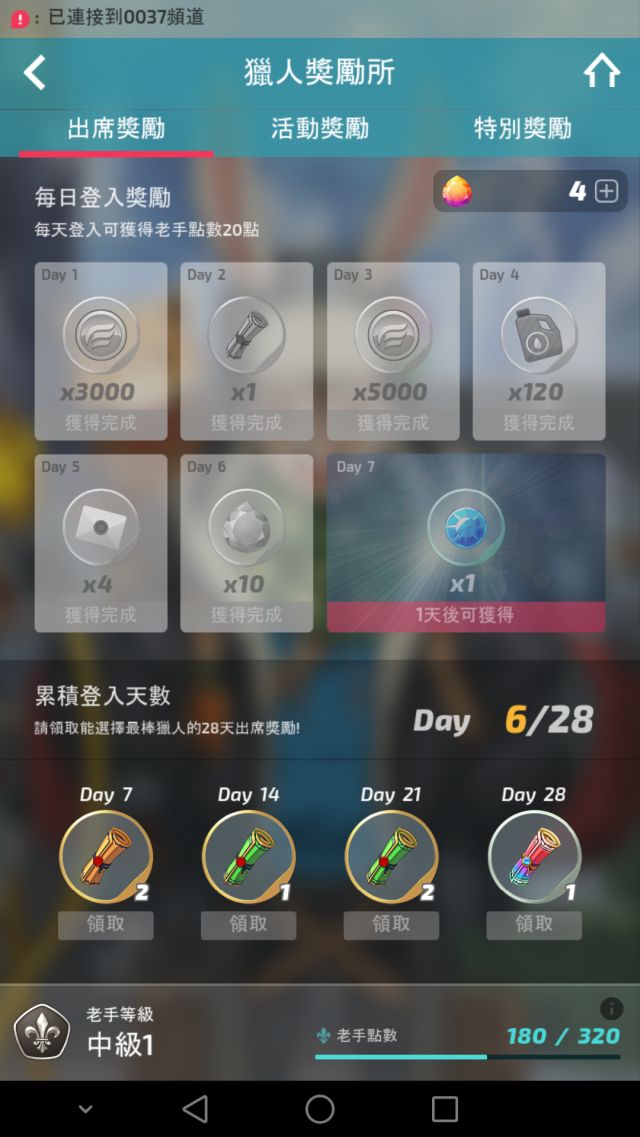Claim the Day 14 reward via 領取

(248, 924)
